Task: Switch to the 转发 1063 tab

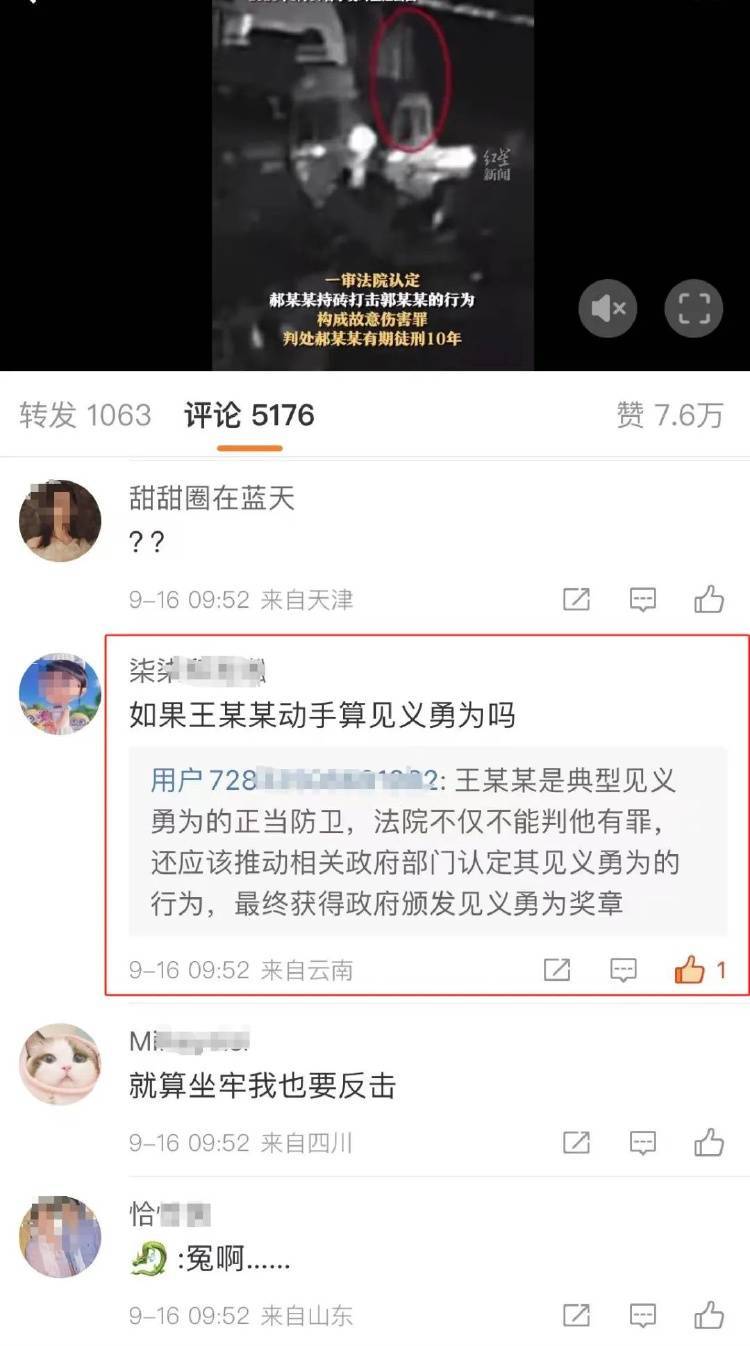Action: click(85, 415)
